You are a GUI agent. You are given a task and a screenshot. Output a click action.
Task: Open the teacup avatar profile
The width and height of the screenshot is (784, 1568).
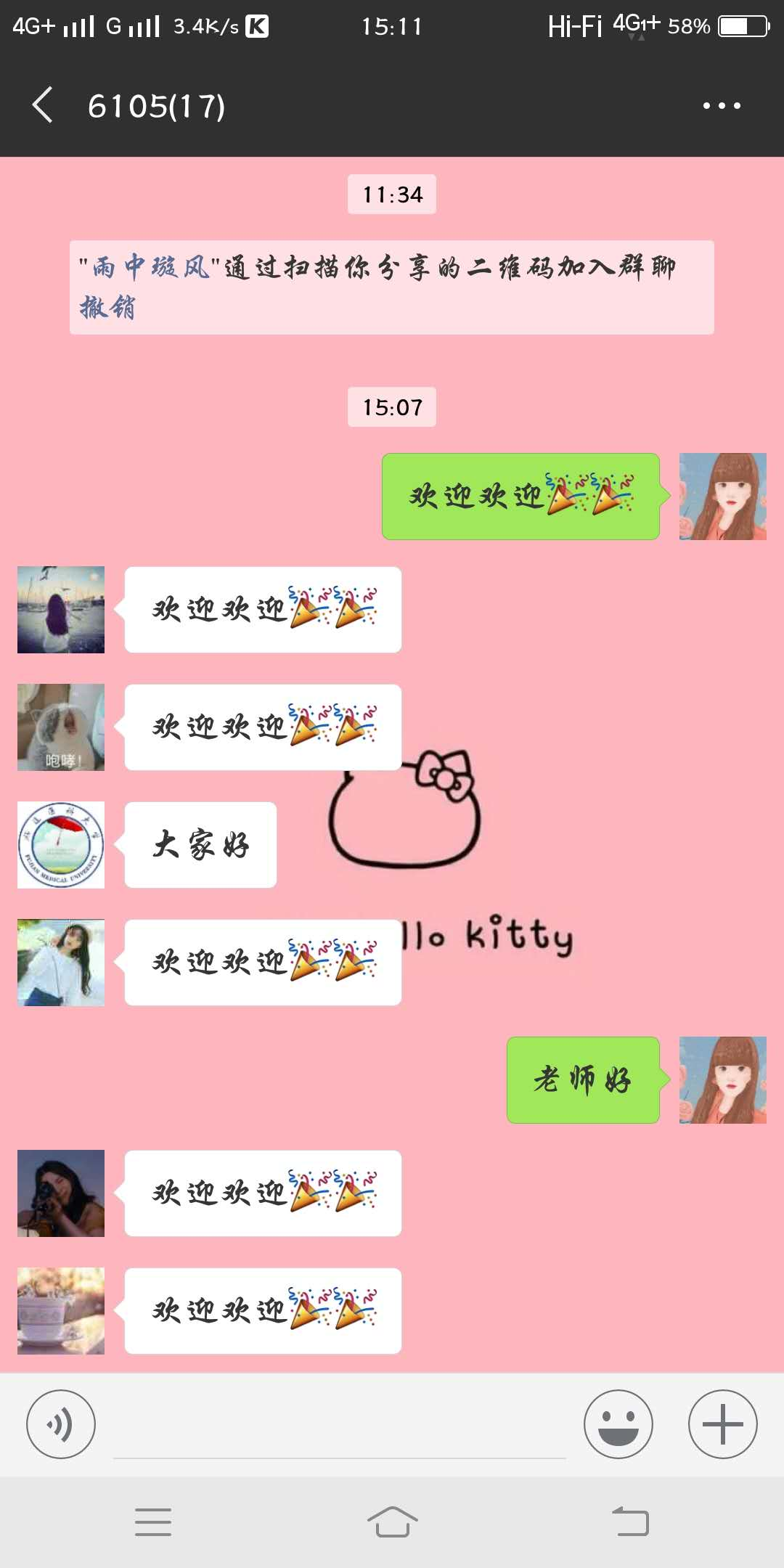[x=61, y=1311]
